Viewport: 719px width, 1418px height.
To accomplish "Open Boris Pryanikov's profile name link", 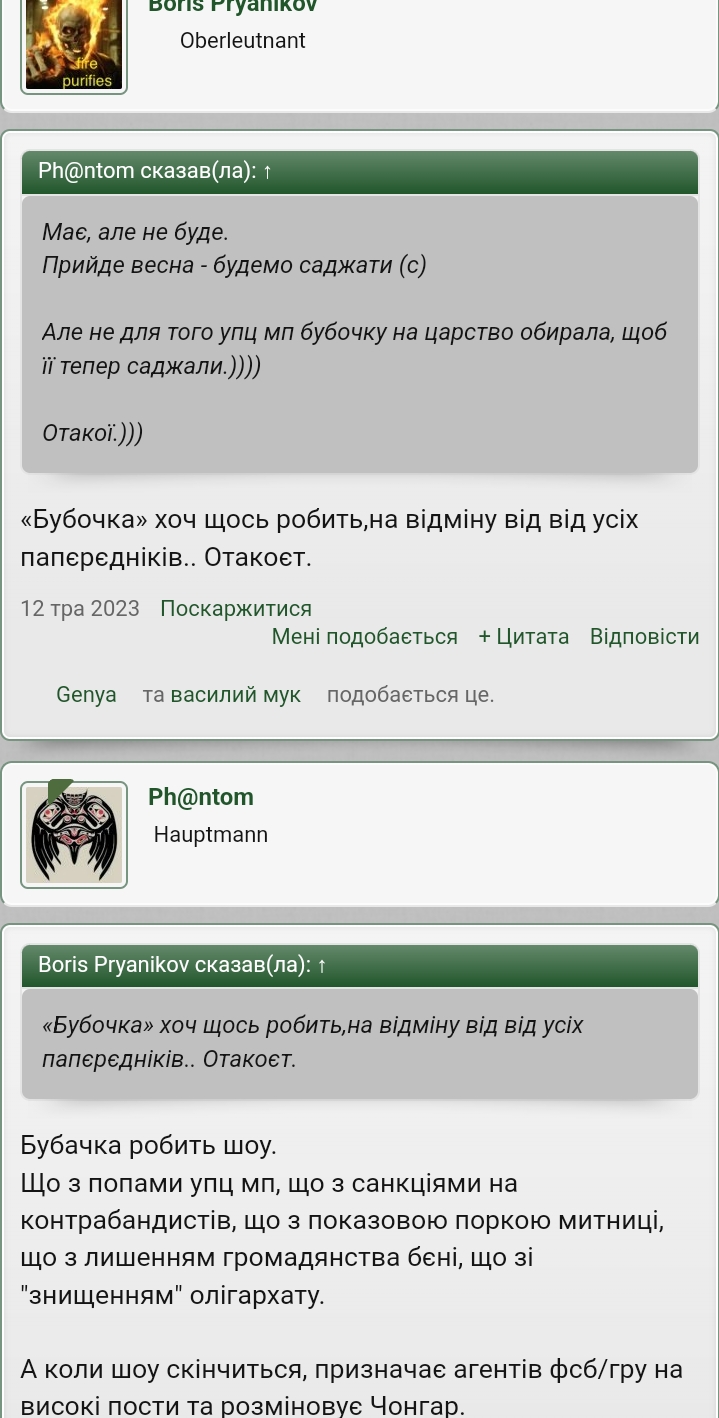I will point(232,6).
